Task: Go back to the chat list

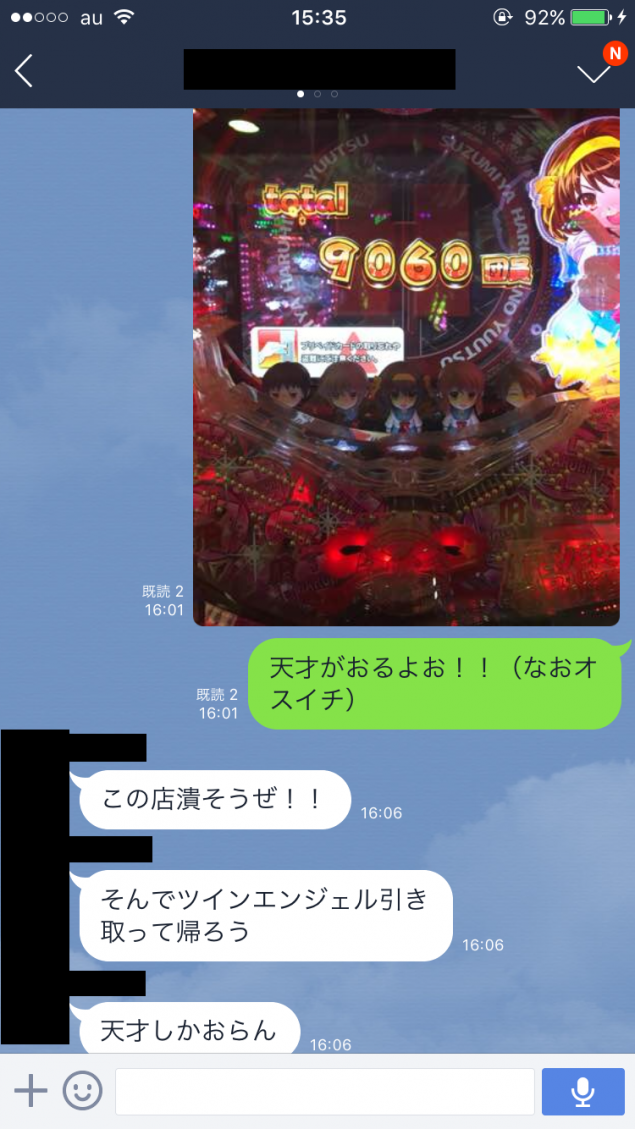Action: point(24,71)
